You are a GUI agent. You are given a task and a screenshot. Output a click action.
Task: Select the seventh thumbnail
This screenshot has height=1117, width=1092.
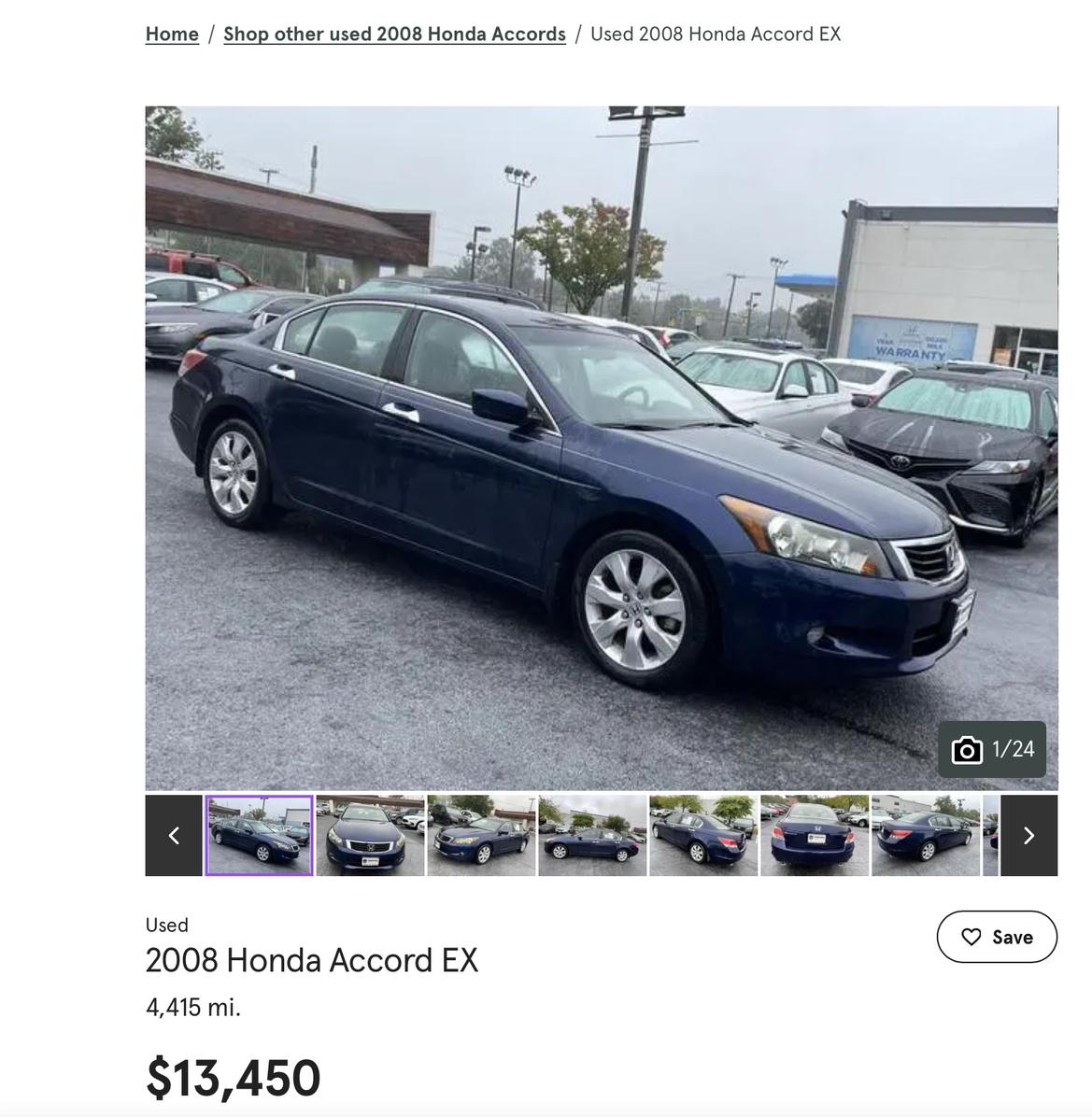(x=926, y=835)
